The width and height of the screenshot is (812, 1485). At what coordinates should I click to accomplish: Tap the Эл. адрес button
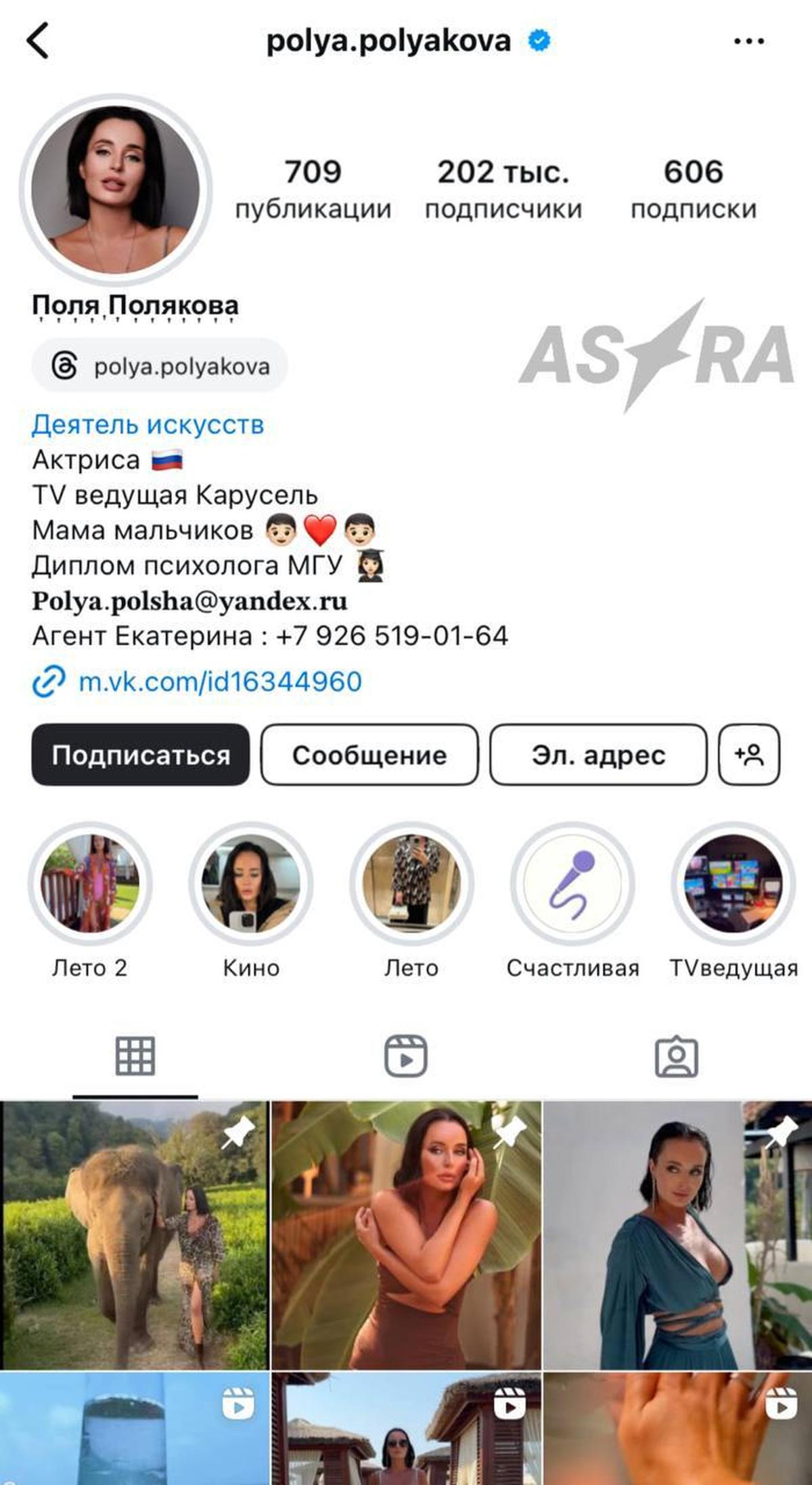click(x=598, y=755)
